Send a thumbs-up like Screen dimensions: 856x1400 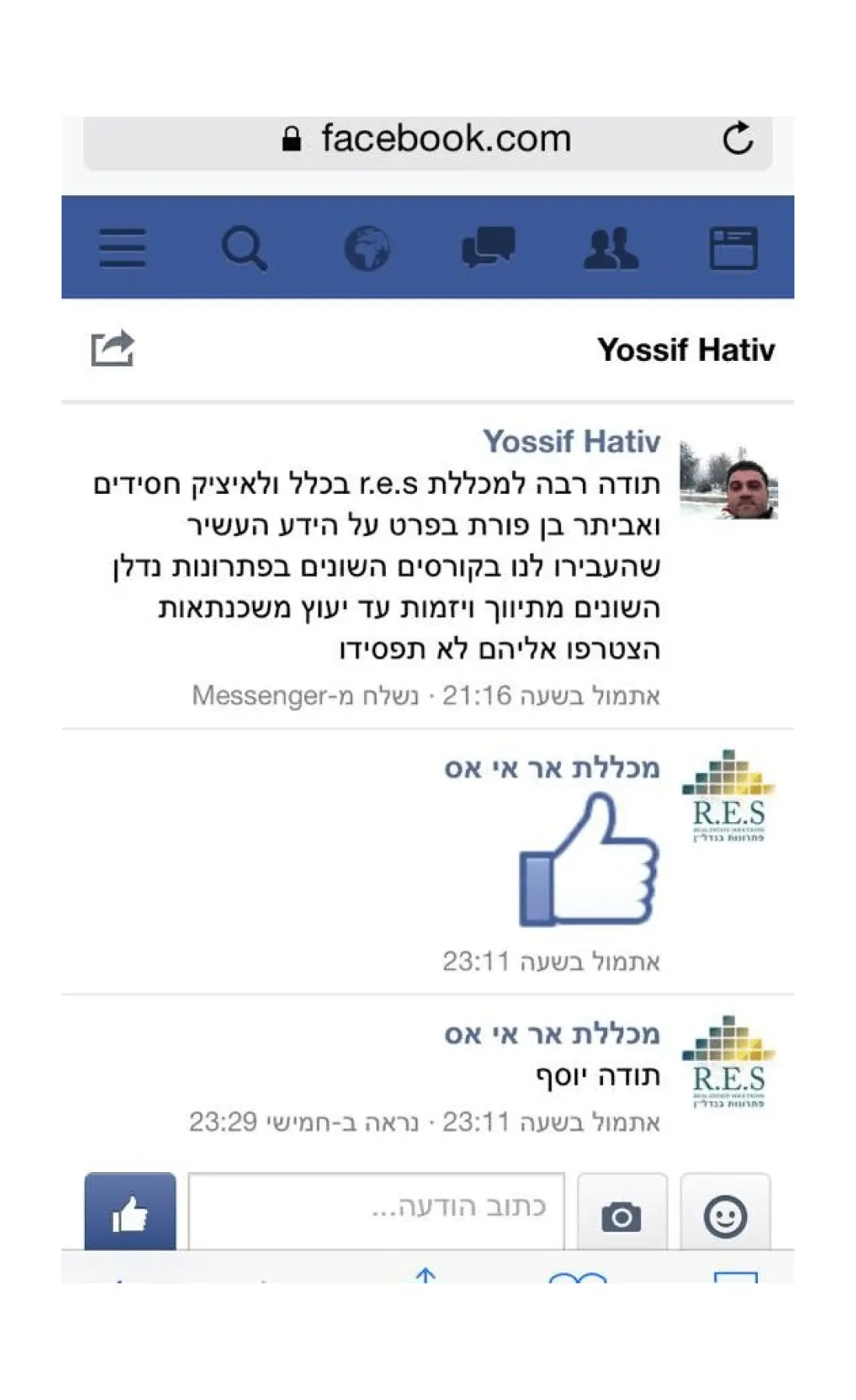(130, 1212)
